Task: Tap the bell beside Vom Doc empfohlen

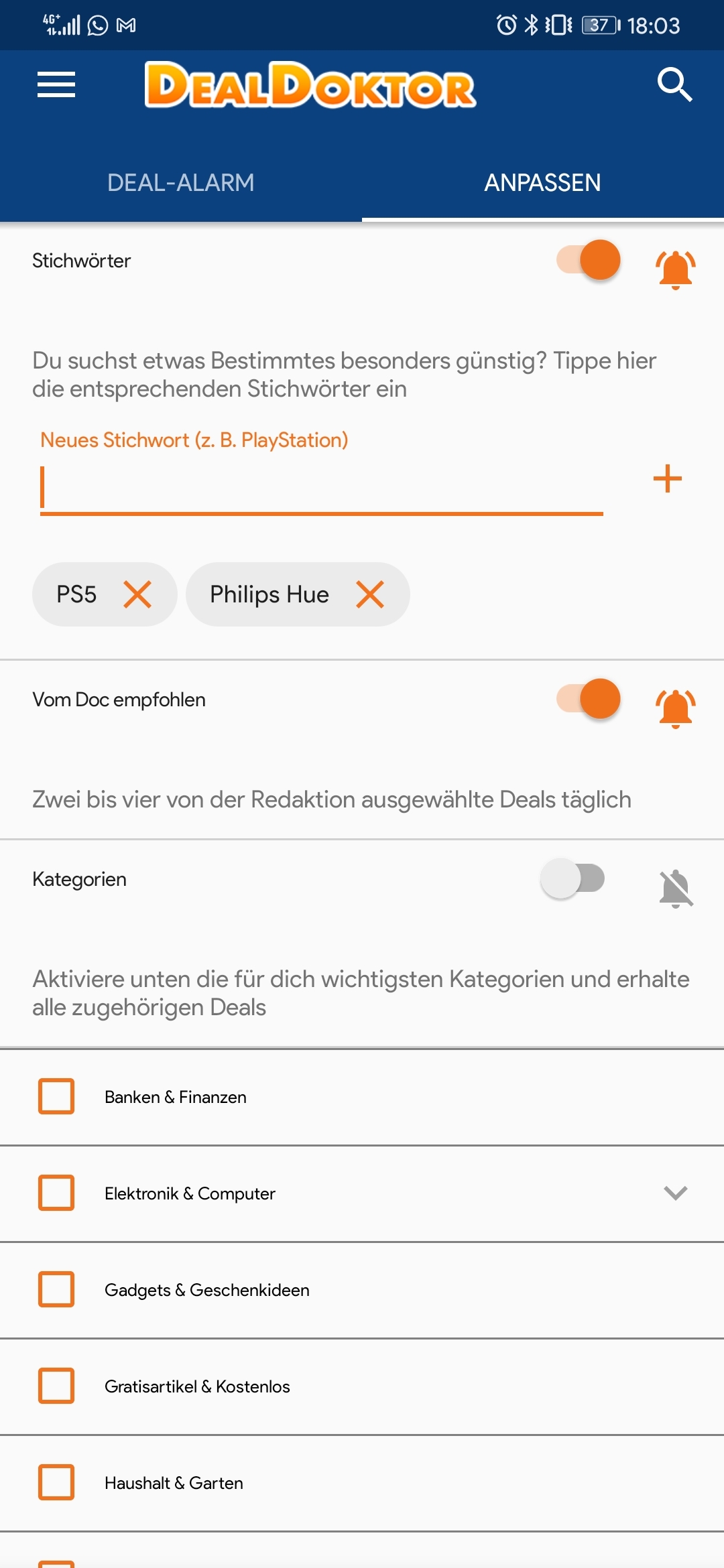Action: point(676,708)
